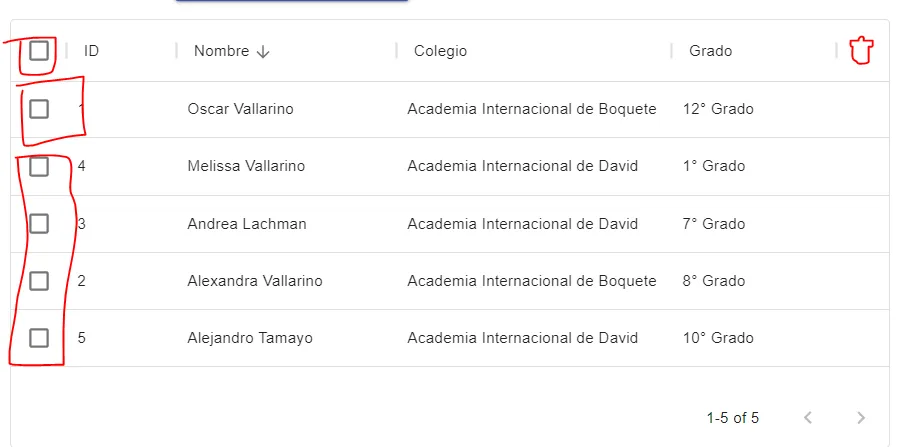Screen dimensions: 897x447
Task: Tick the checkbox for Melissa Vallarino
Action: [38, 167]
